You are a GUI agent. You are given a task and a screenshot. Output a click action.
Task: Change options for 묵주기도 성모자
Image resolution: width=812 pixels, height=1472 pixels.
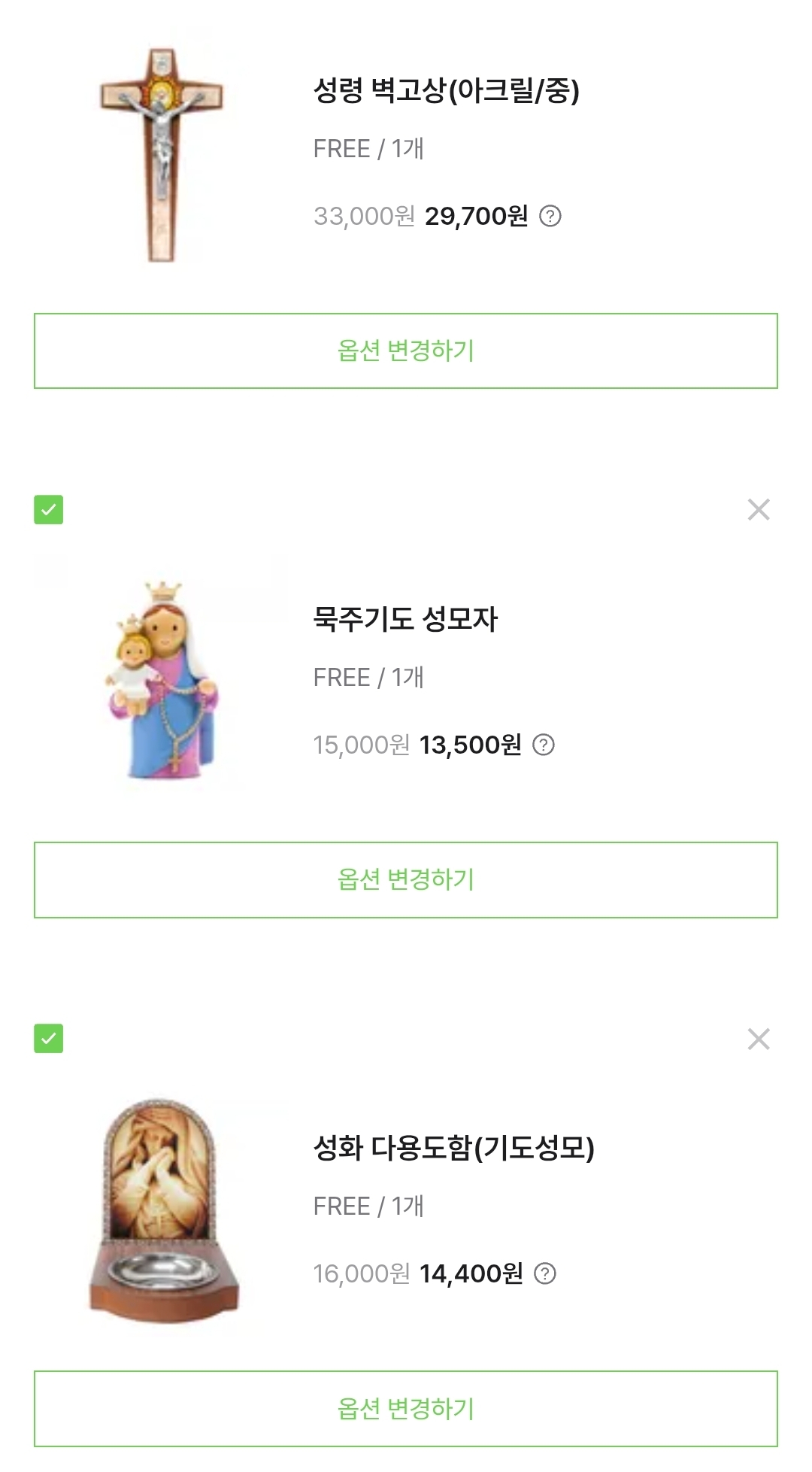point(405,880)
